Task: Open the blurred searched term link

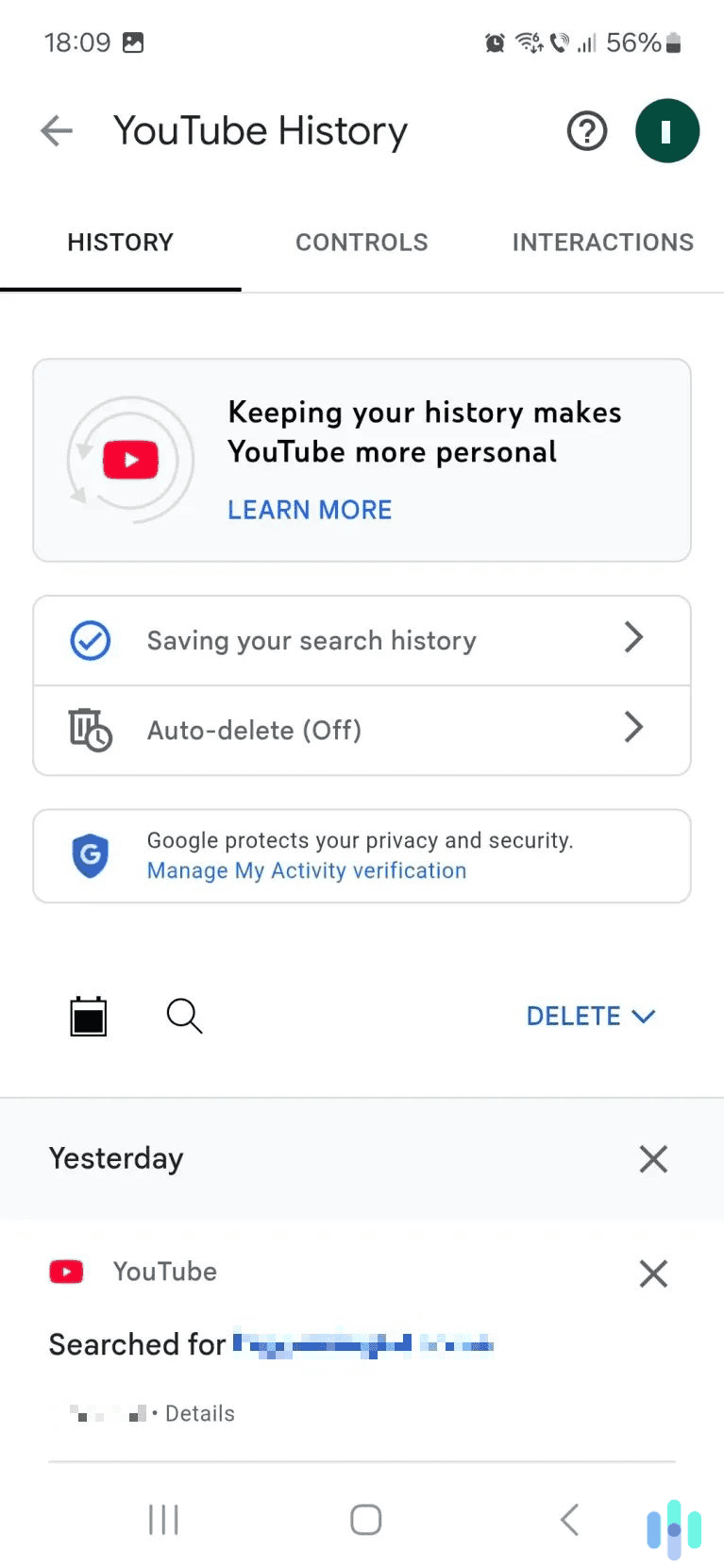Action: tap(363, 1343)
